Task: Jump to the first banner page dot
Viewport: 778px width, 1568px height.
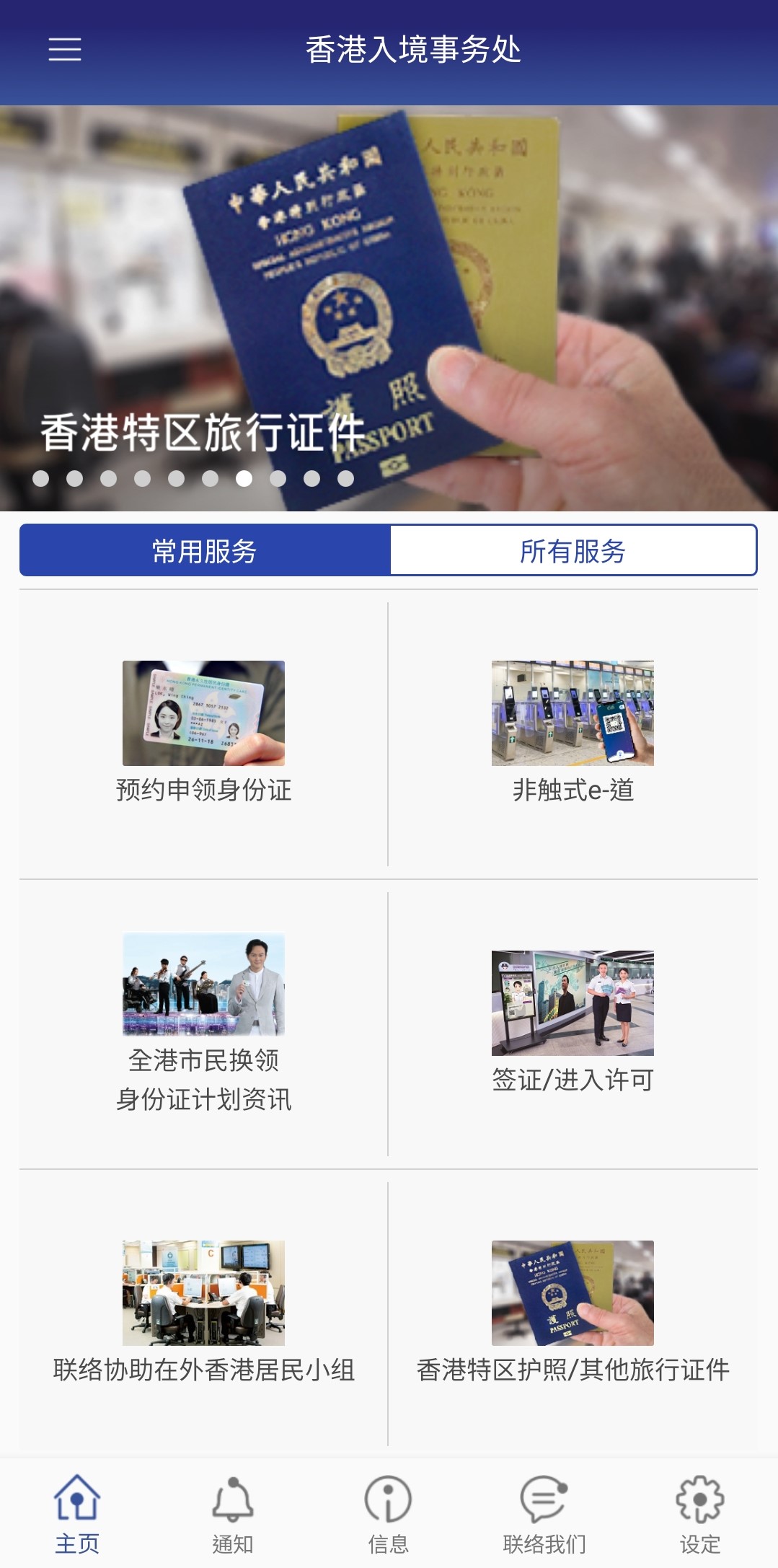Action: pyautogui.click(x=41, y=478)
